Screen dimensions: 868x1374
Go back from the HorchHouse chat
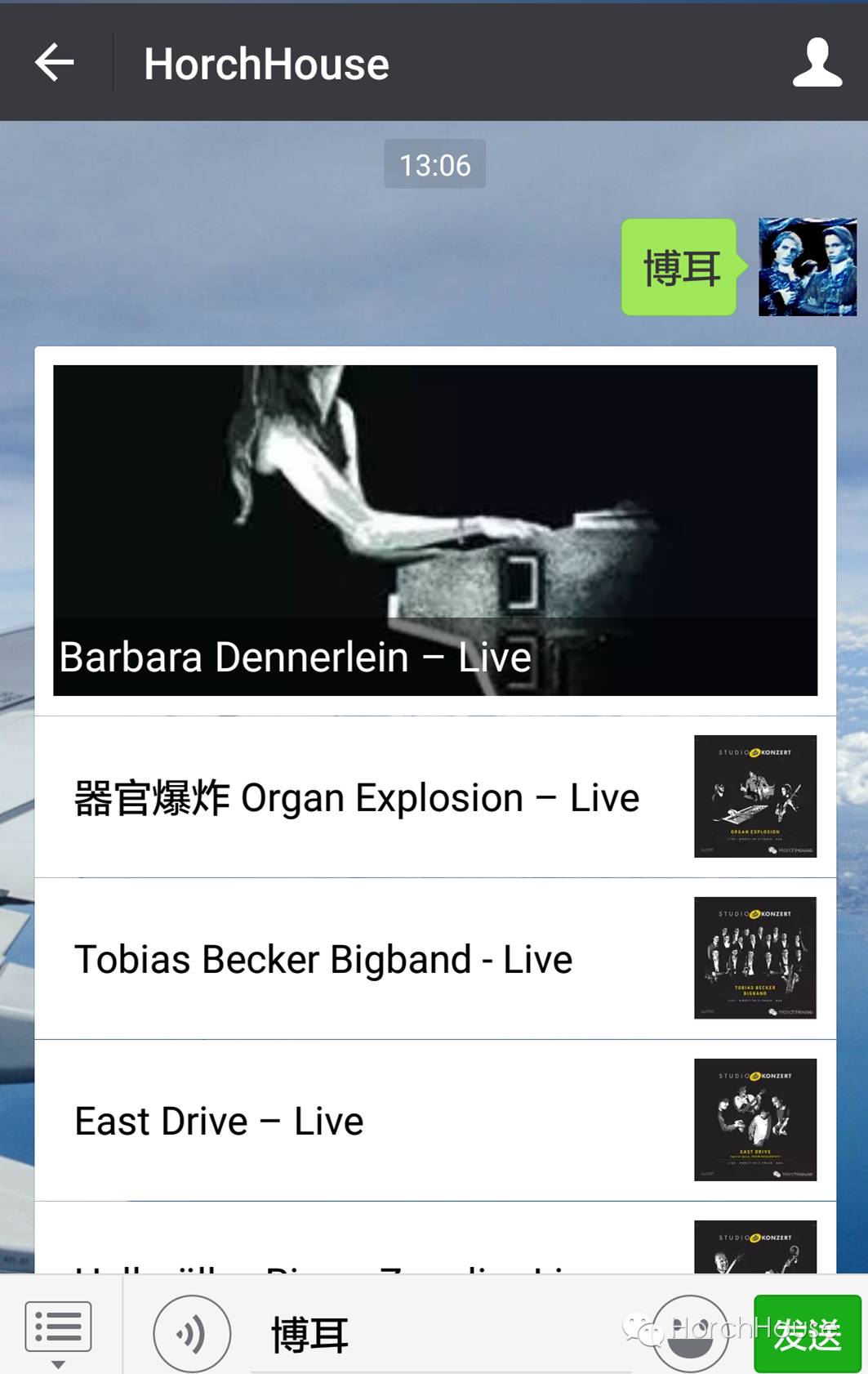pyautogui.click(x=55, y=63)
